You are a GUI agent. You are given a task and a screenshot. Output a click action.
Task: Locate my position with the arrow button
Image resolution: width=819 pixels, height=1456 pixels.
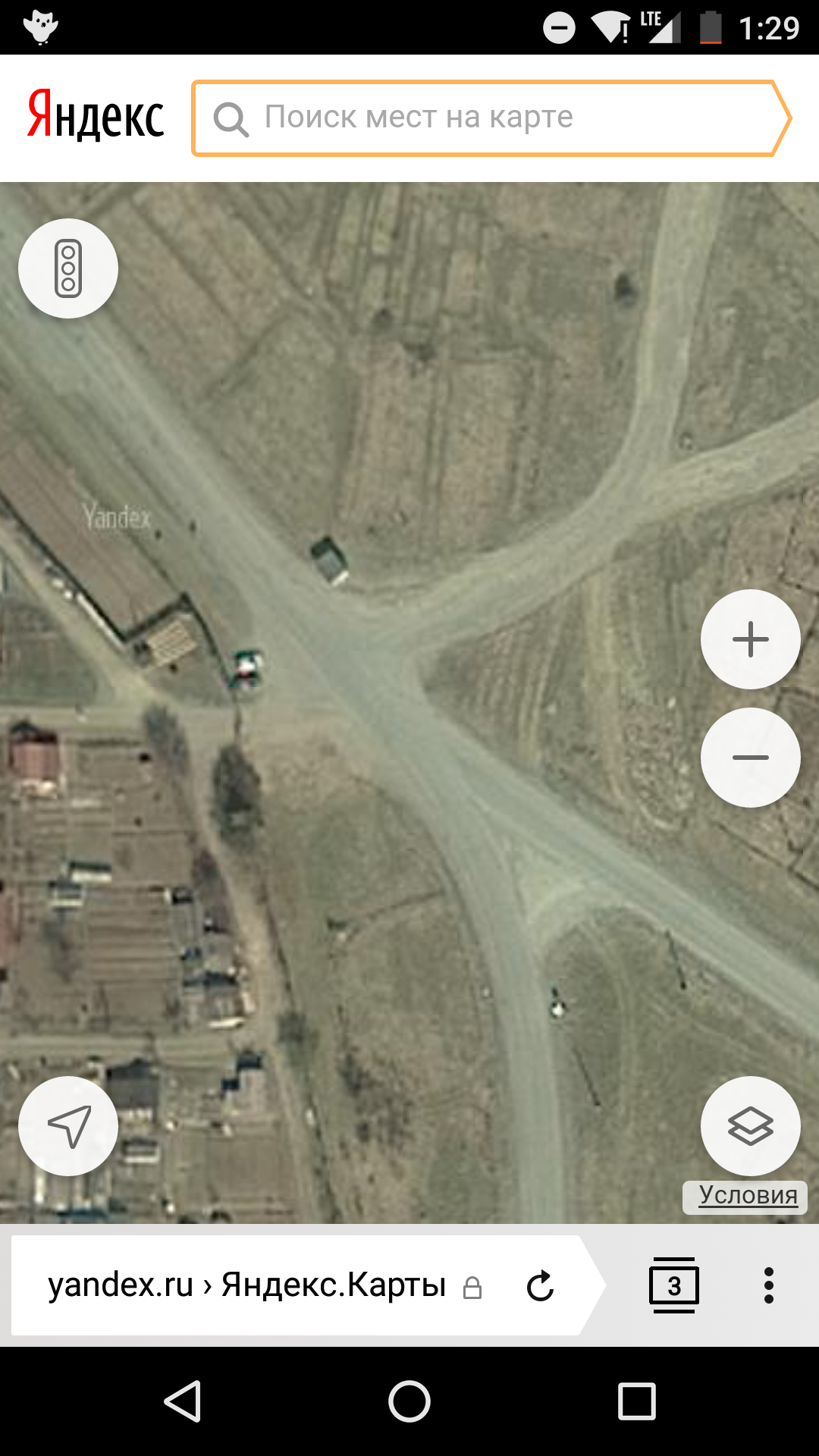click(x=68, y=1126)
